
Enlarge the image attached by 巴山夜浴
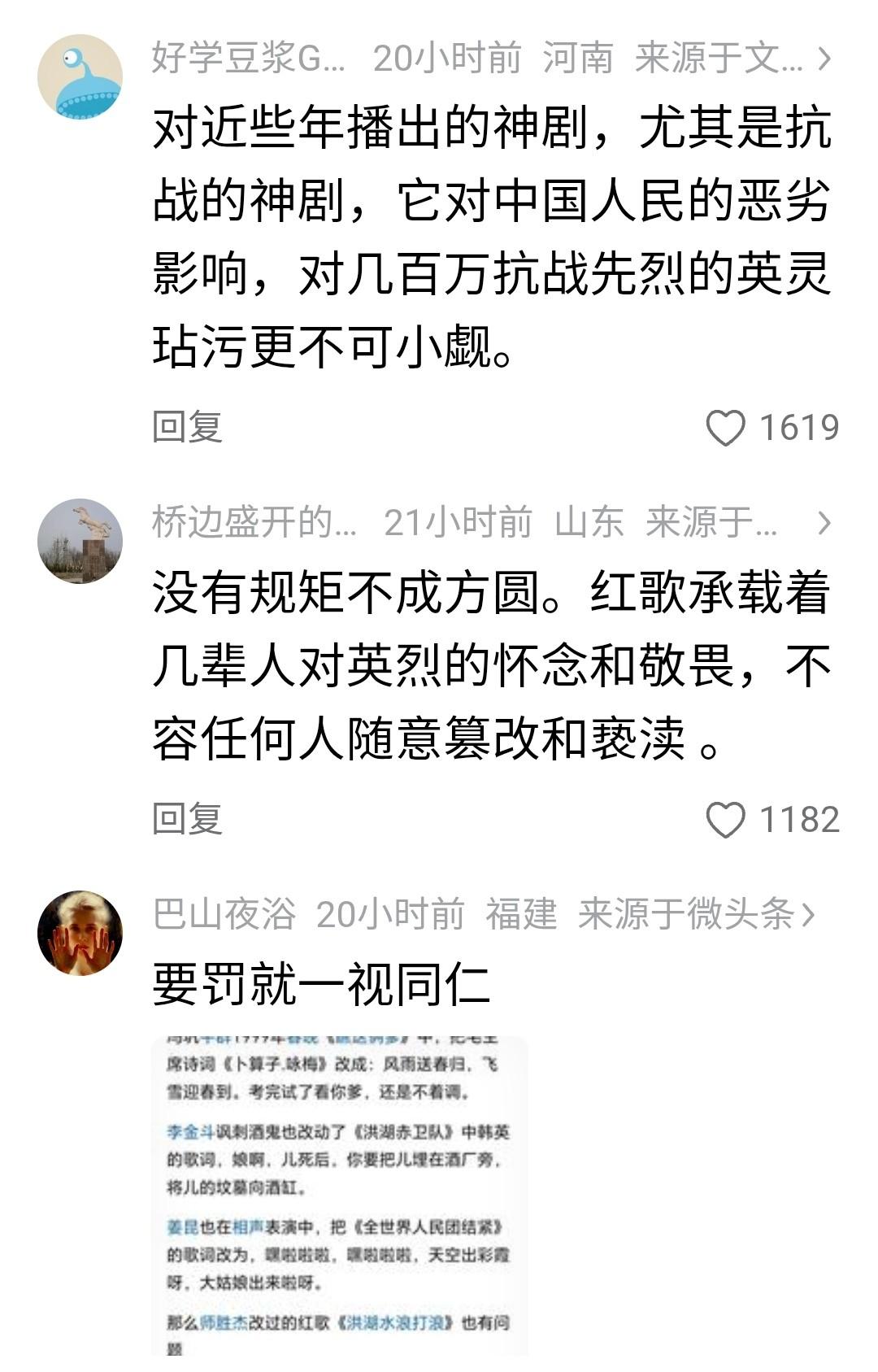339,1196
